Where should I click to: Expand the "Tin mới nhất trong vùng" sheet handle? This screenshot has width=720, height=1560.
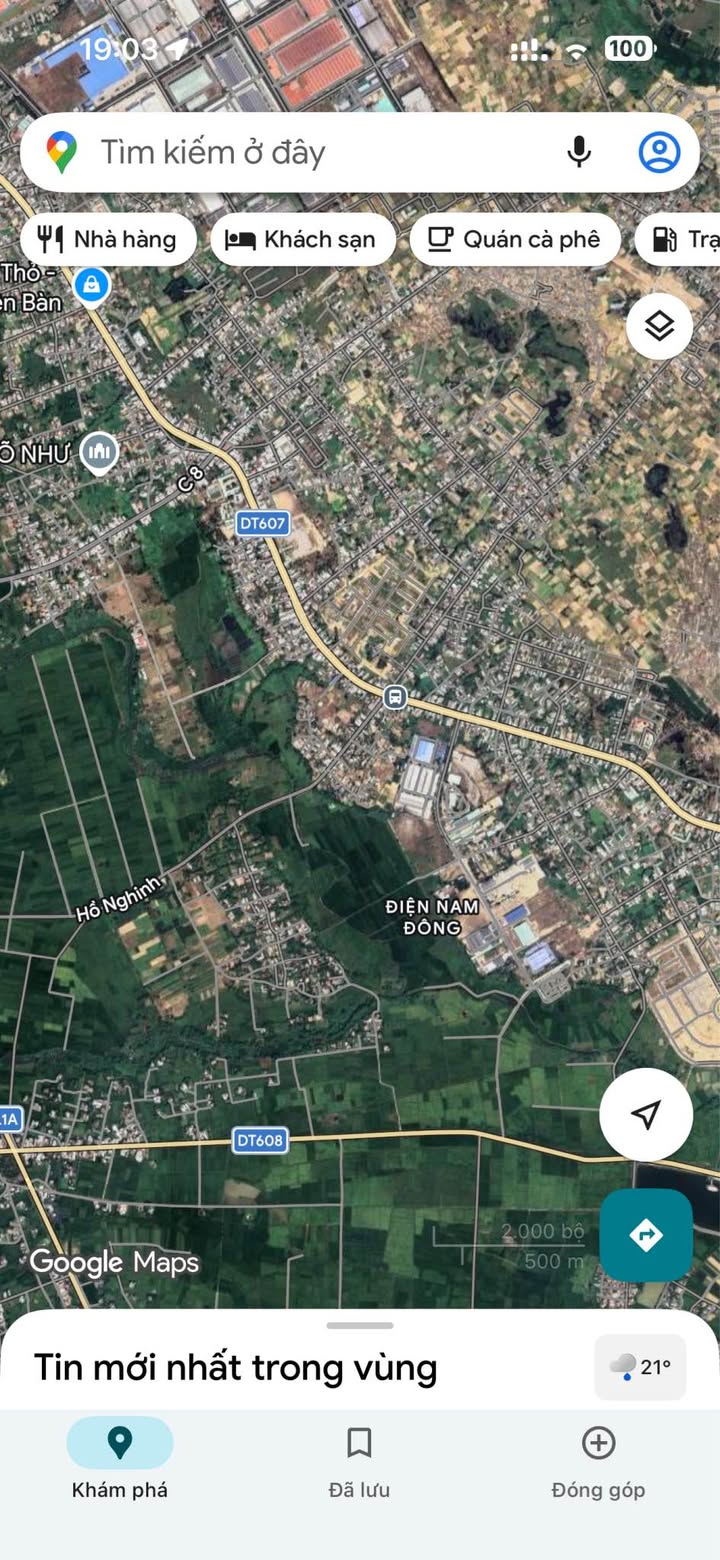coord(360,1326)
